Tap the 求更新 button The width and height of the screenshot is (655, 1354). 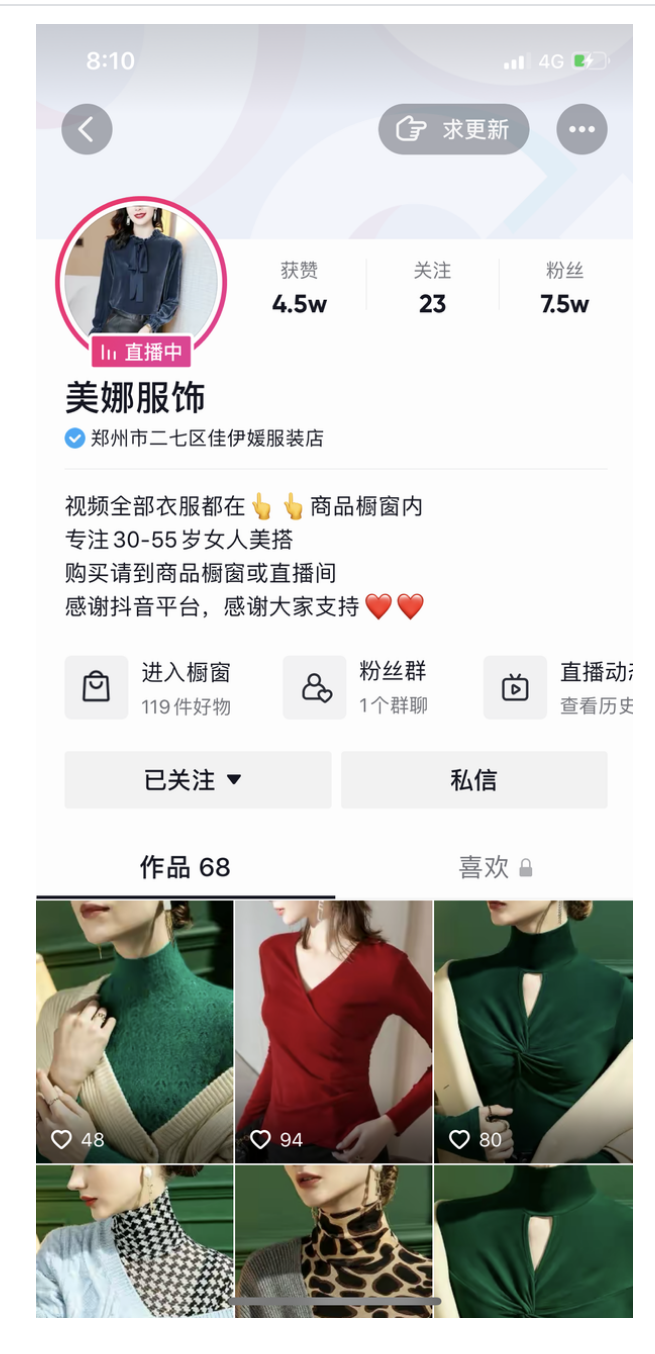[454, 130]
